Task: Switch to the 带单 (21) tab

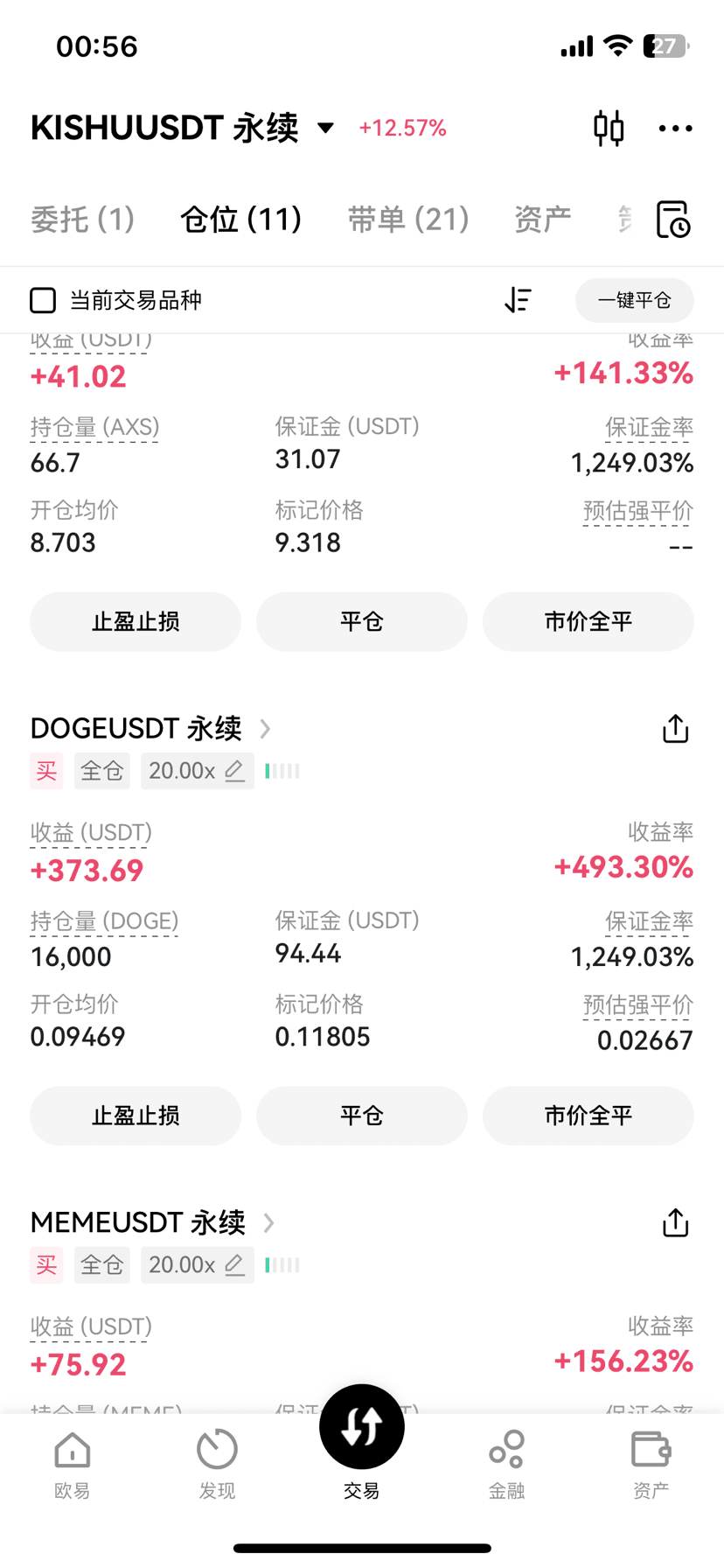Action: [x=407, y=220]
